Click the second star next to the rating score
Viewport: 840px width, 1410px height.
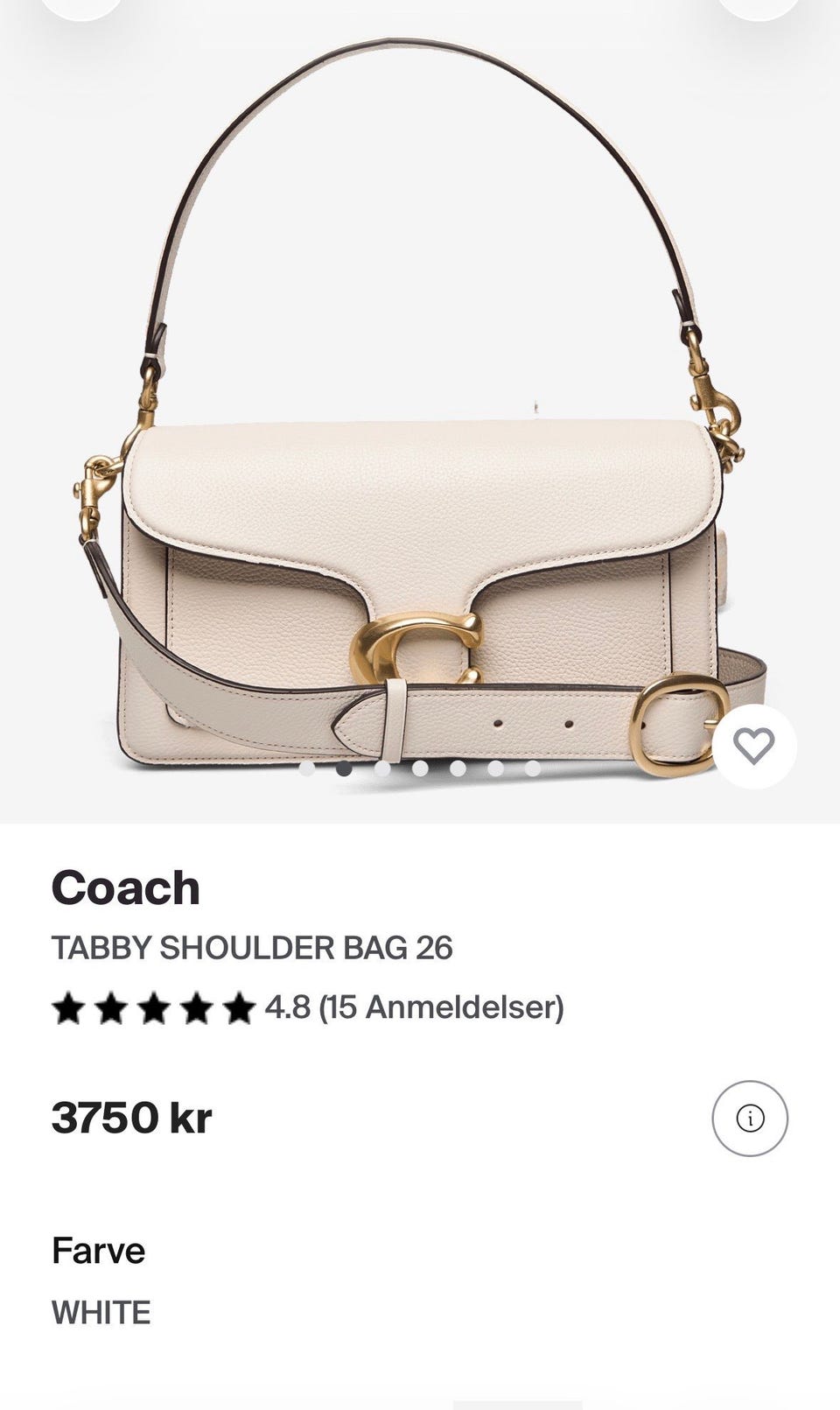[112, 1008]
